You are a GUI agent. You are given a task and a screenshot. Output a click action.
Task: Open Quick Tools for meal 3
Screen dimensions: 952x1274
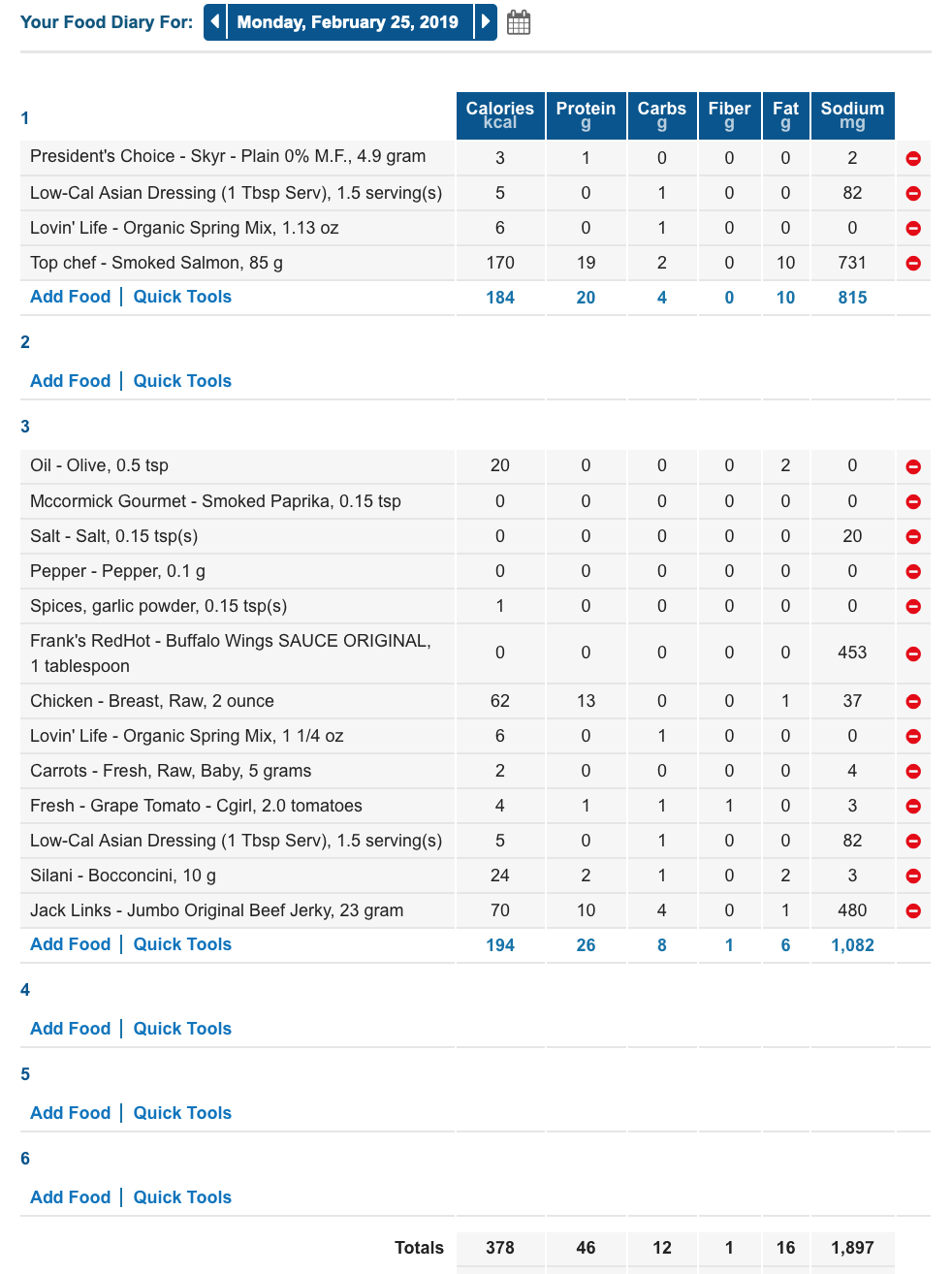click(182, 944)
